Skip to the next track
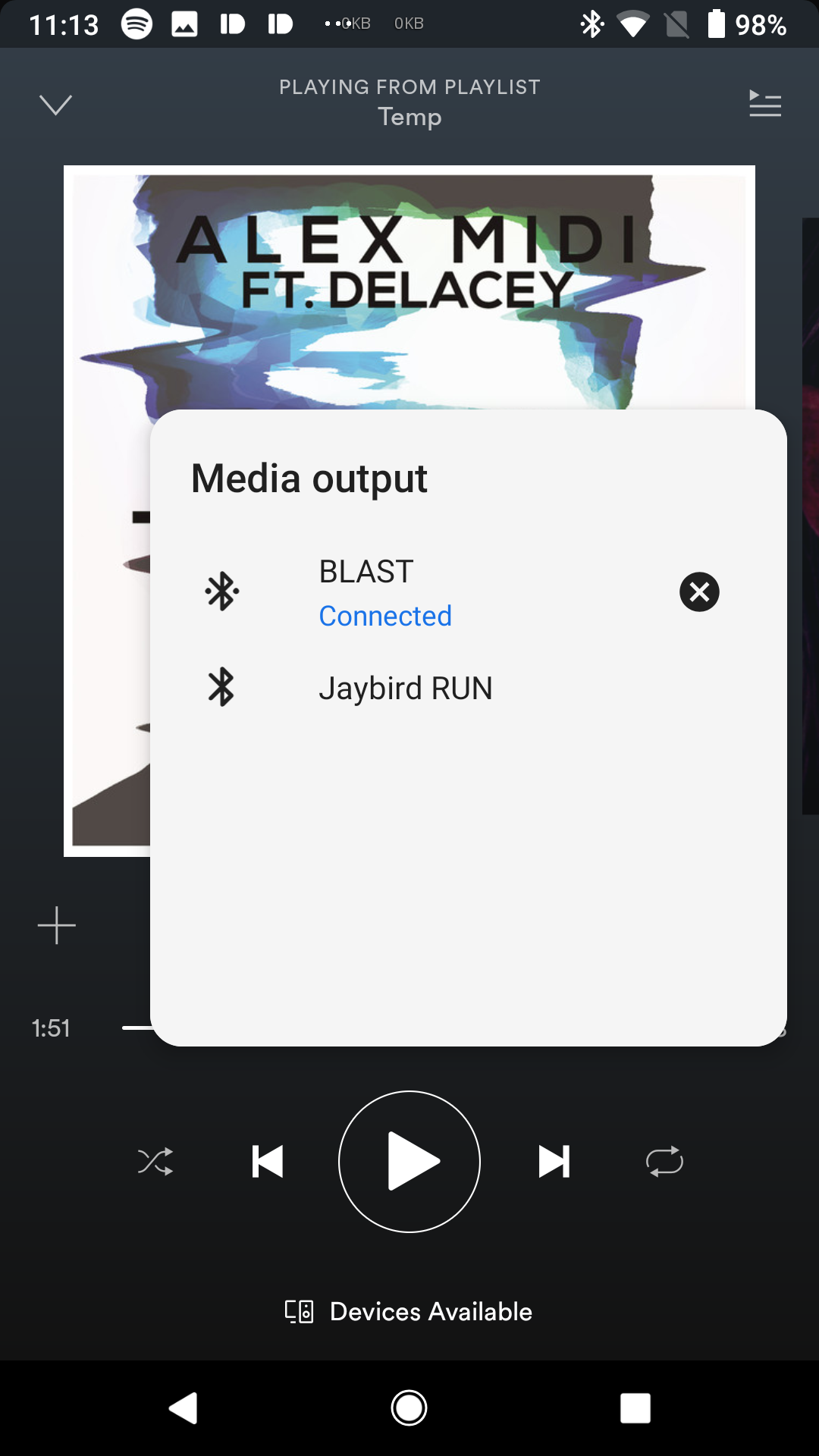819x1456 pixels. coord(554,1161)
